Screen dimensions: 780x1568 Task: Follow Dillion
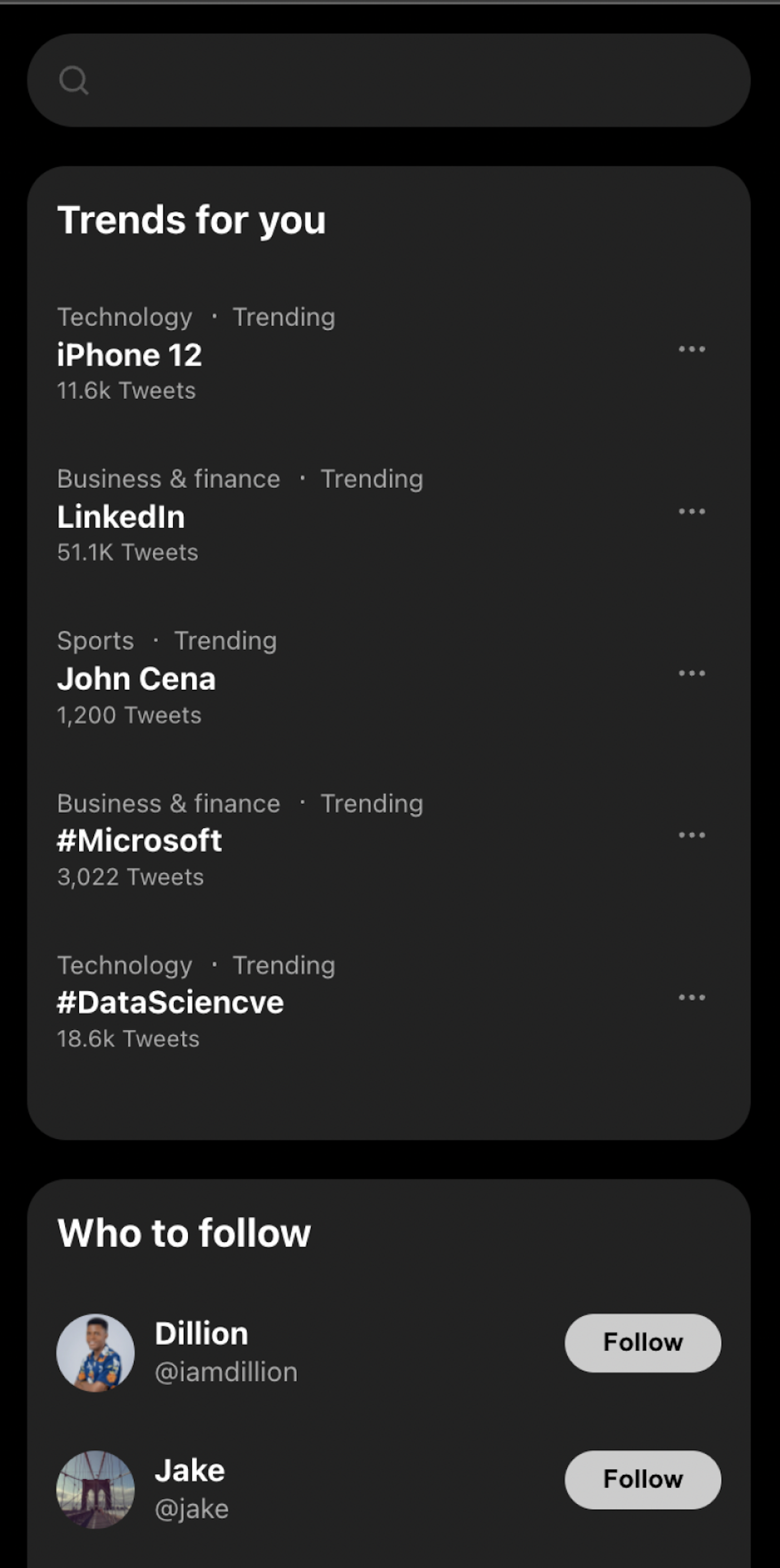643,1341
